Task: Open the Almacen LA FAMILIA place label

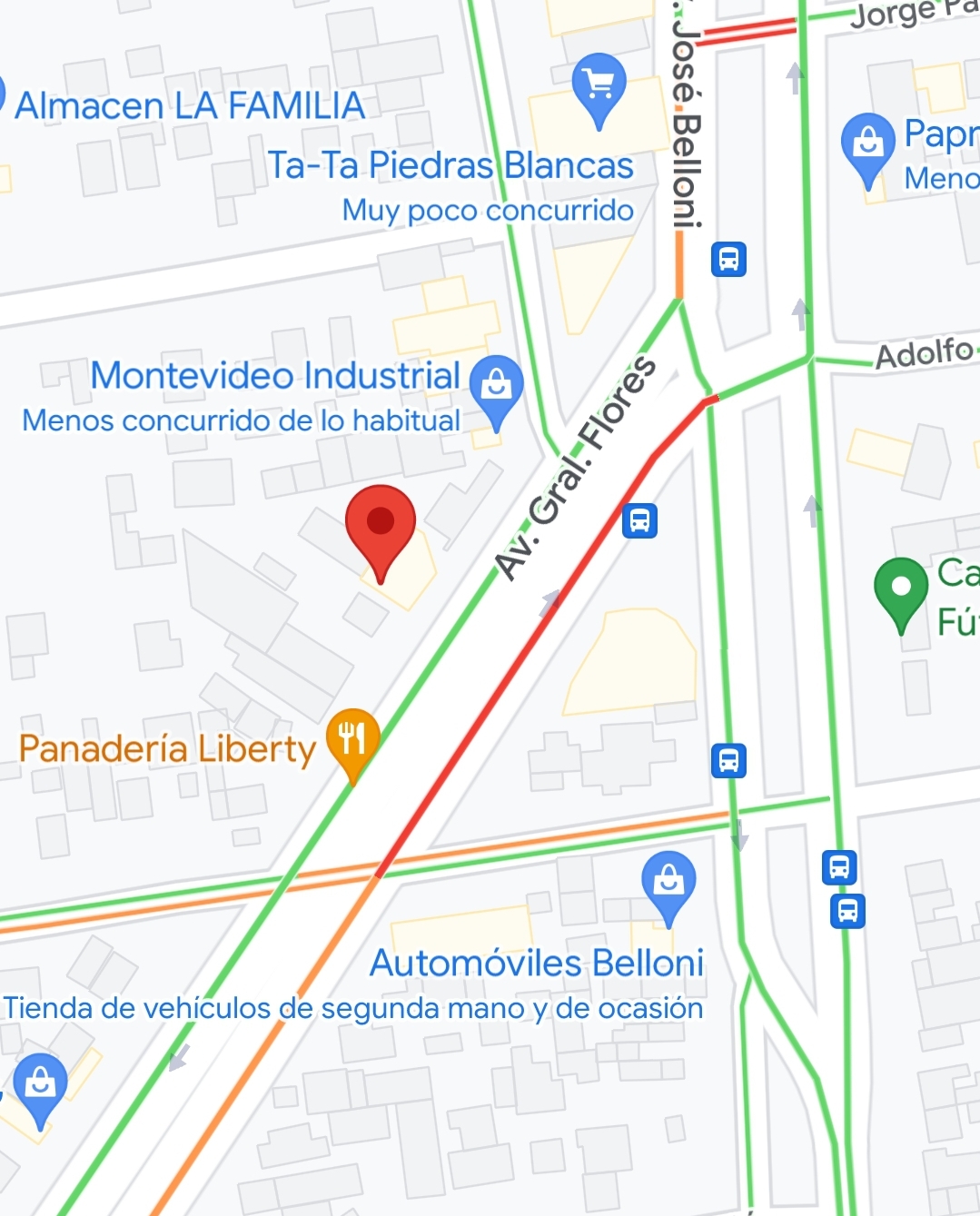Action: pyautogui.click(x=190, y=106)
